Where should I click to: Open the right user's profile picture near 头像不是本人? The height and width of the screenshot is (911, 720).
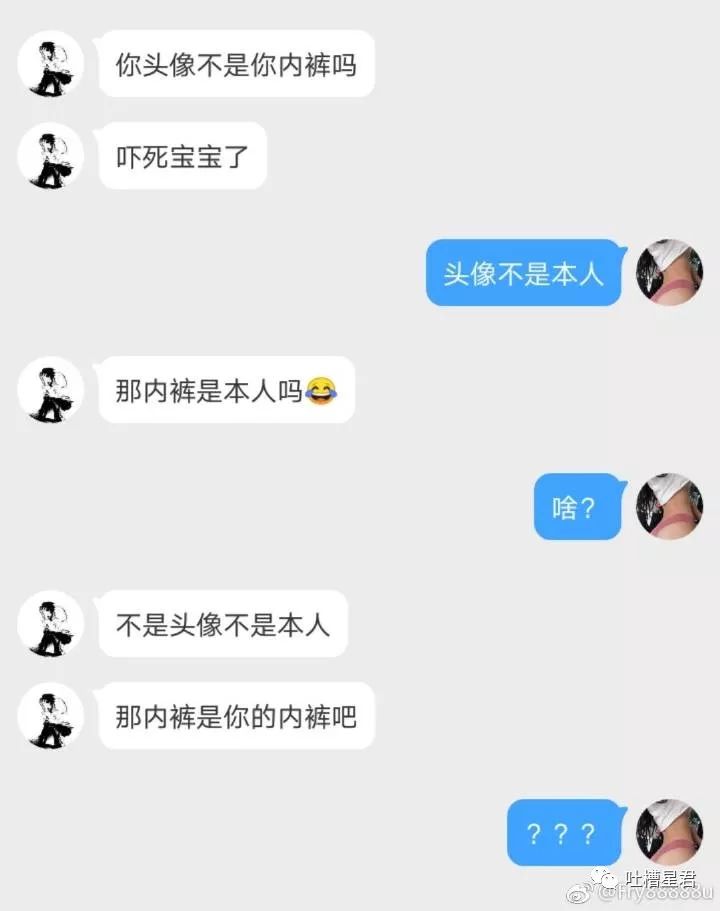coord(668,273)
